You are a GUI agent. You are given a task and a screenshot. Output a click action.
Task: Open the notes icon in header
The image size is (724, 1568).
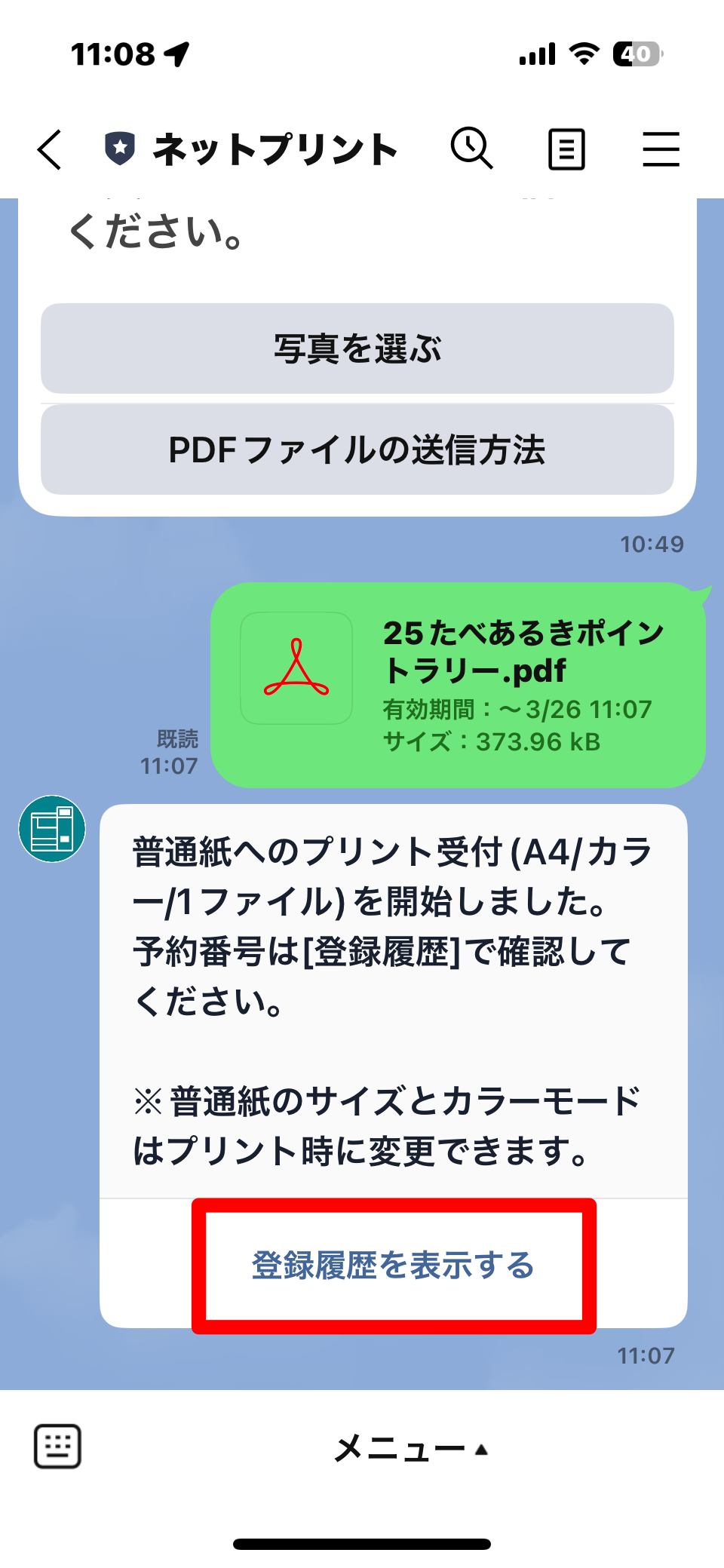[x=566, y=149]
